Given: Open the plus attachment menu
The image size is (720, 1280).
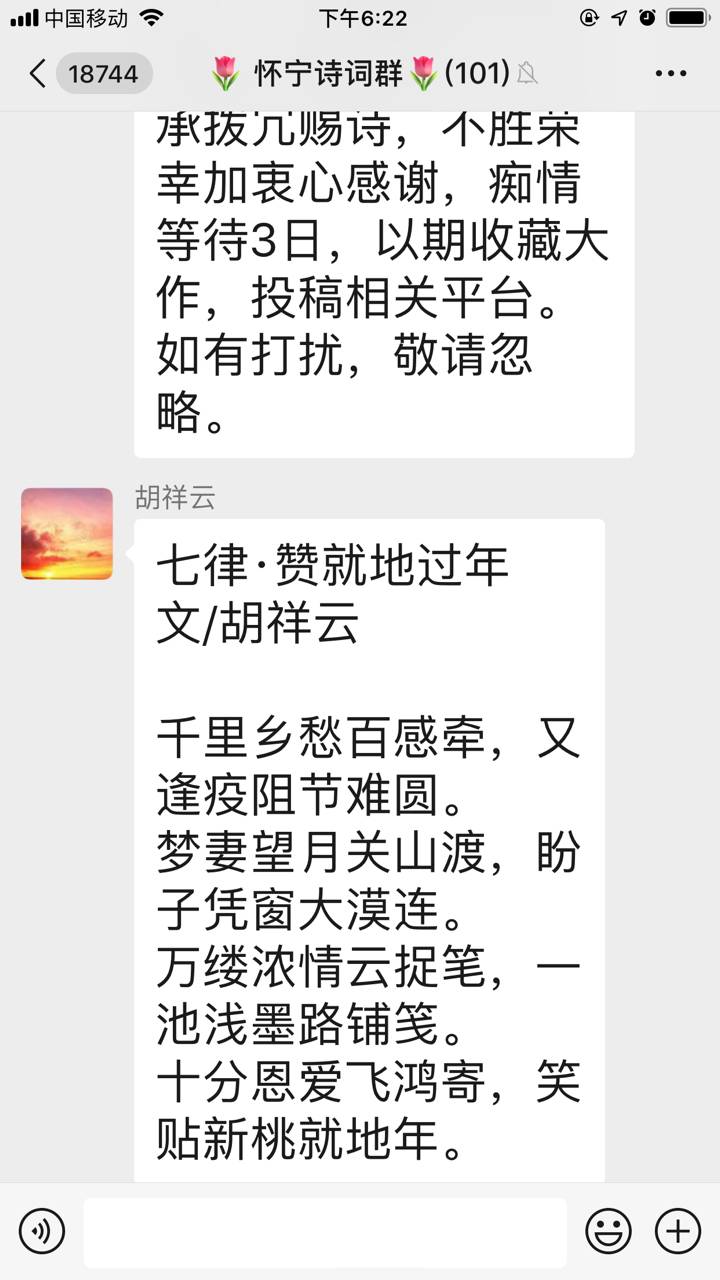Looking at the screenshot, I should click(678, 1231).
